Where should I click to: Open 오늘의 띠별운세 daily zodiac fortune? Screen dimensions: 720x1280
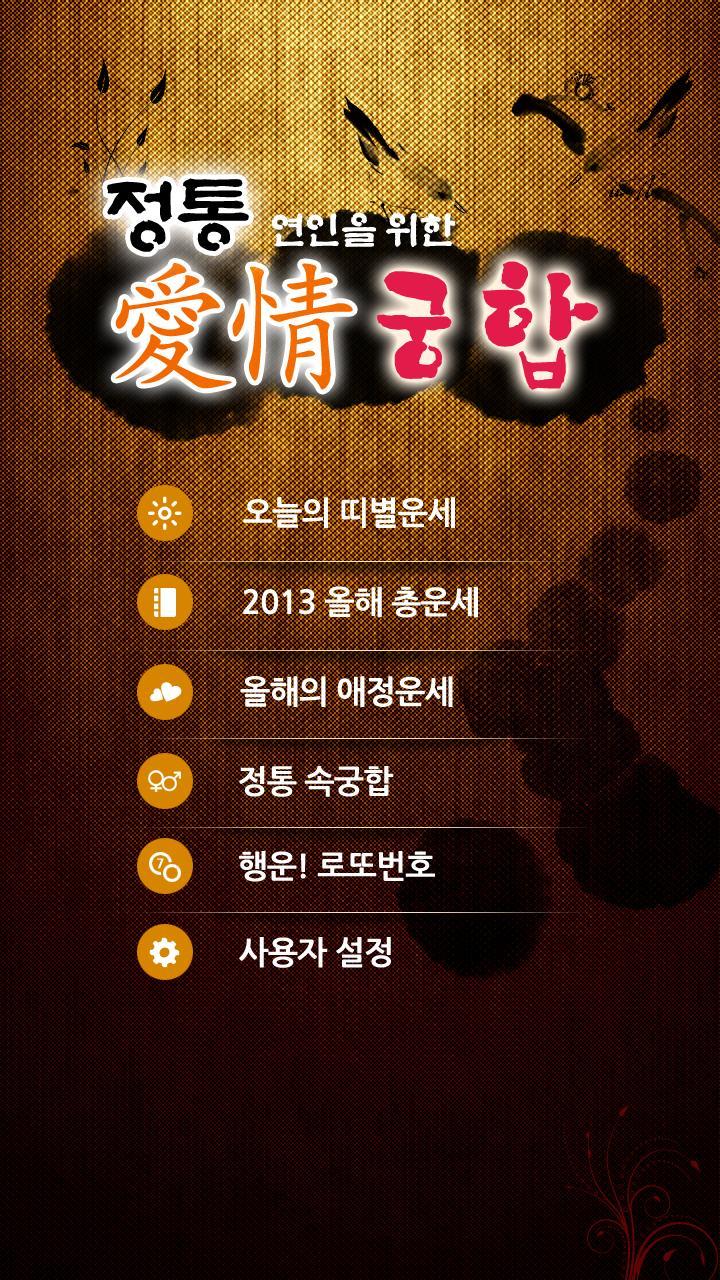coord(349,514)
